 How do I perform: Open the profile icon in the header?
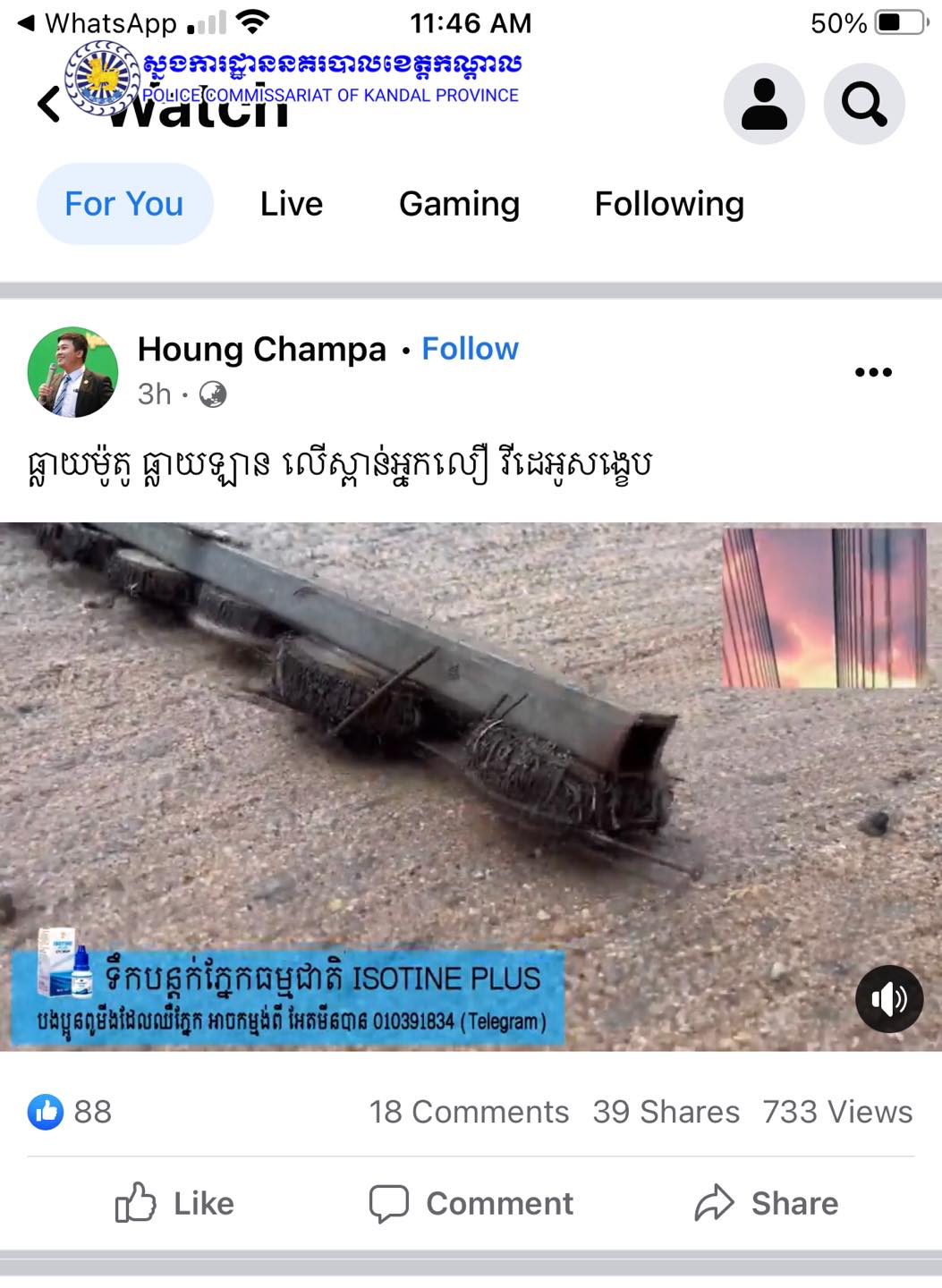click(x=764, y=105)
